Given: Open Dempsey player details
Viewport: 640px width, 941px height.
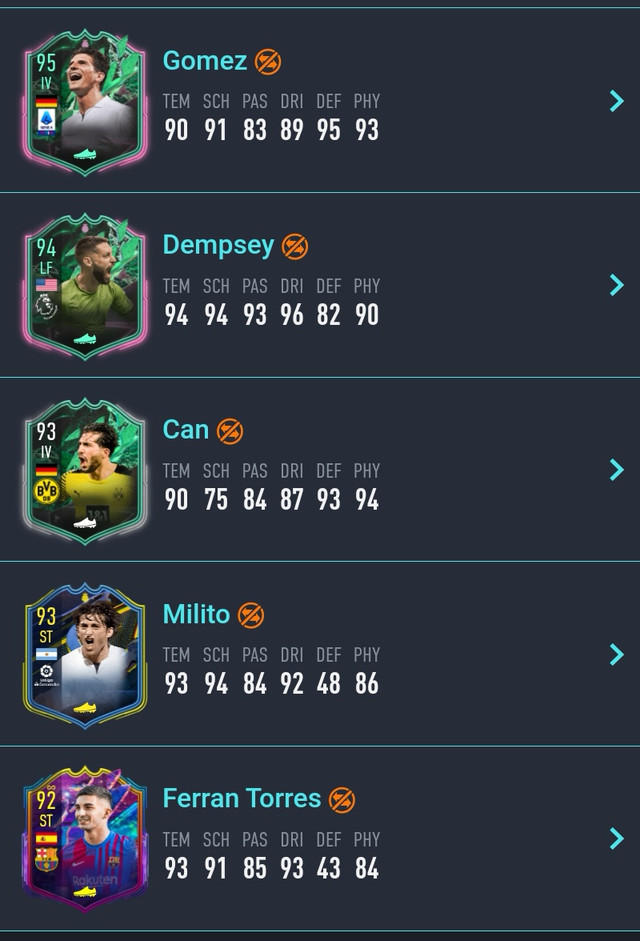Looking at the screenshot, I should point(616,285).
